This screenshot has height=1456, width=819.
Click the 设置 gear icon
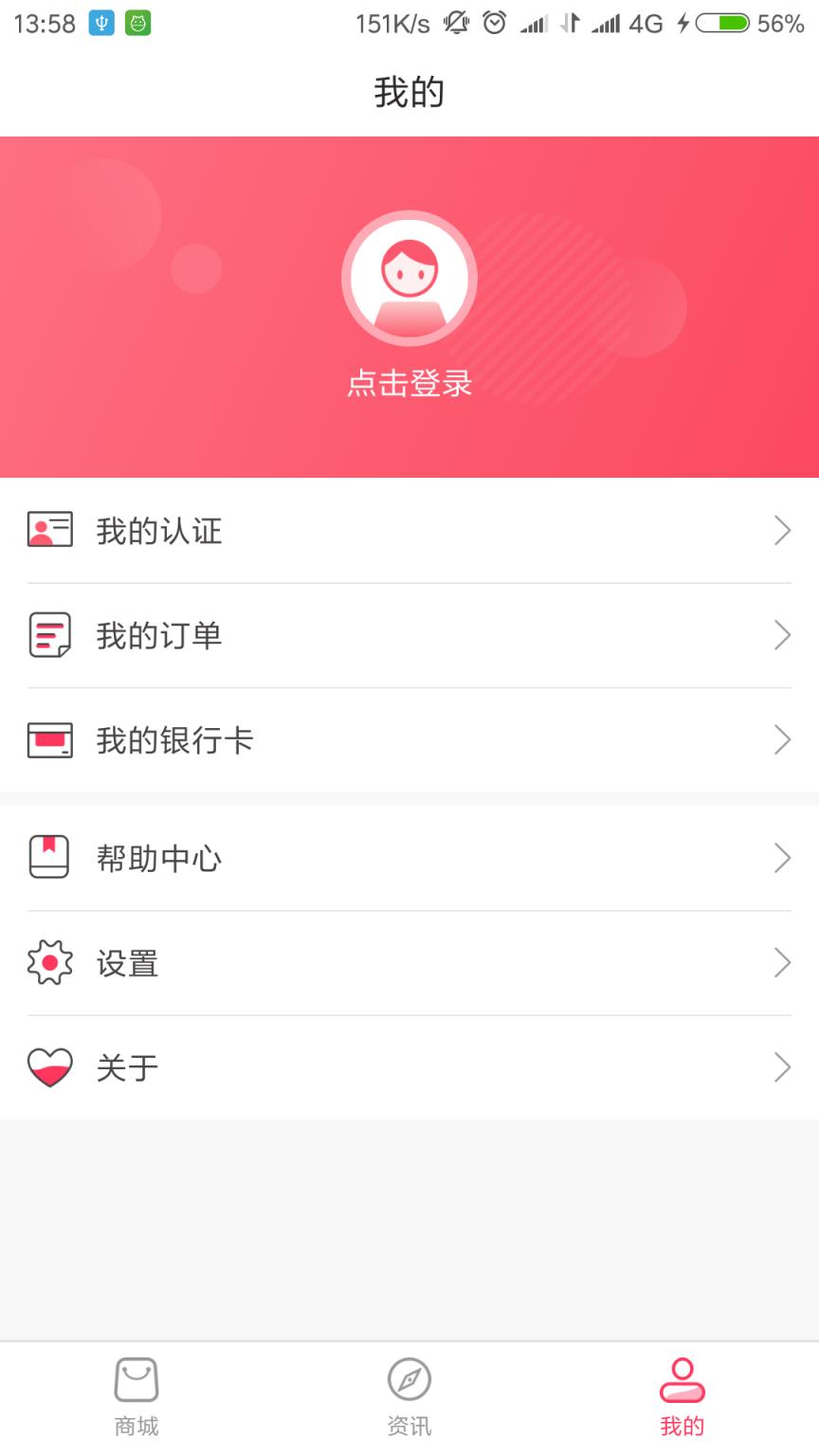[50, 962]
